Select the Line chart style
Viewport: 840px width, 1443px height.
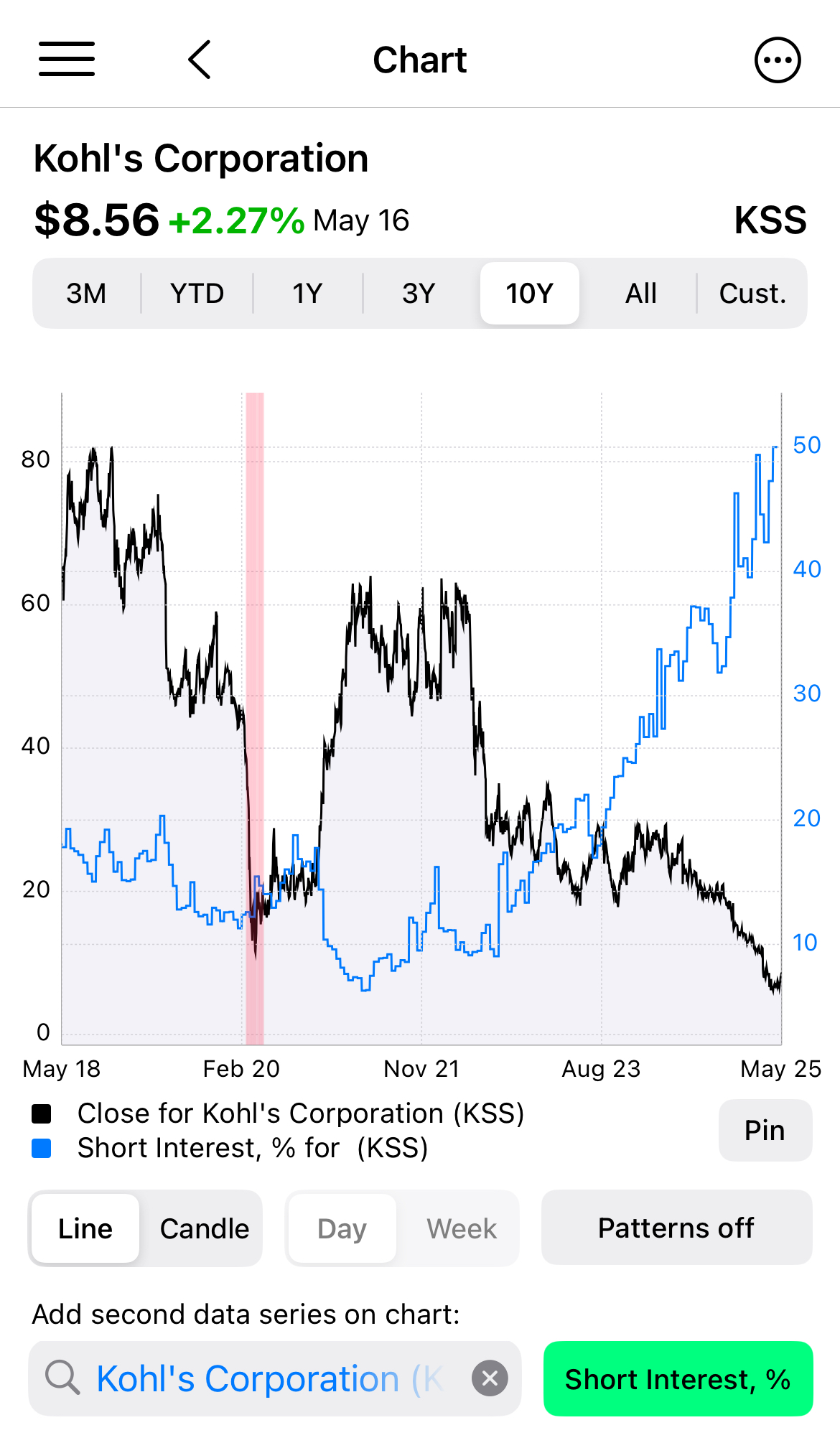(85, 1228)
